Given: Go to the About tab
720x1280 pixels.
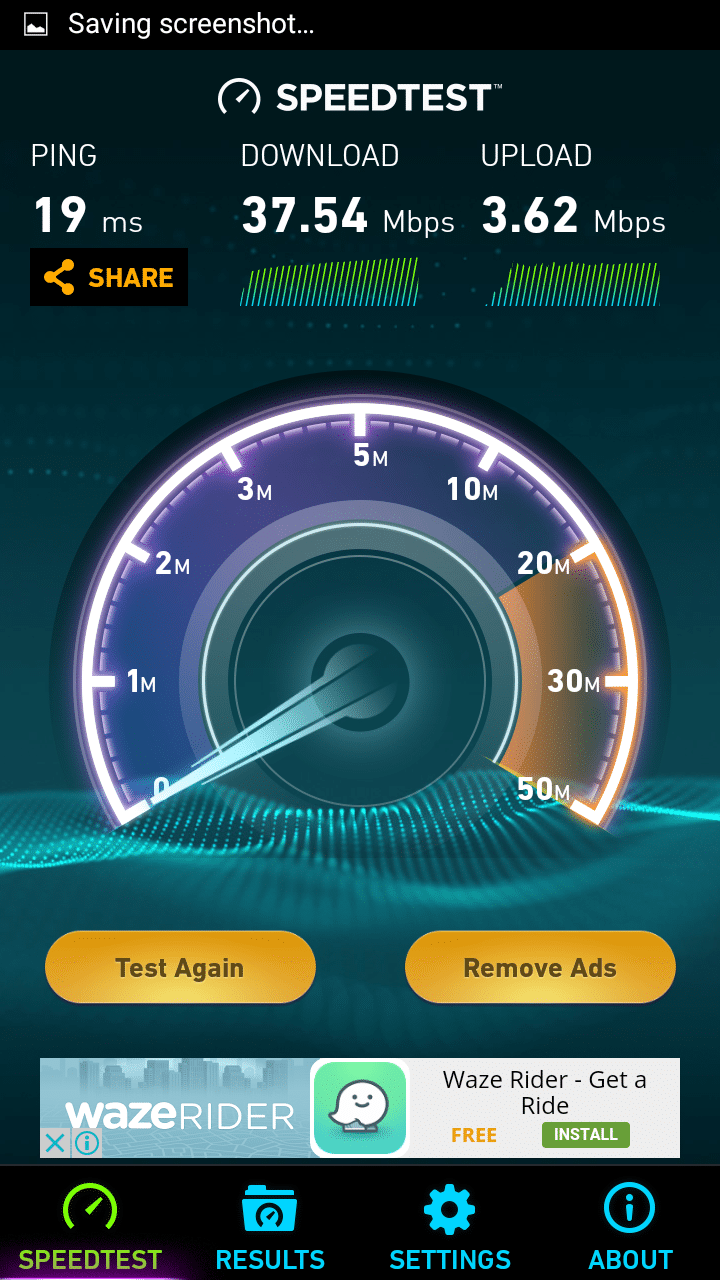Looking at the screenshot, I should [630, 1225].
